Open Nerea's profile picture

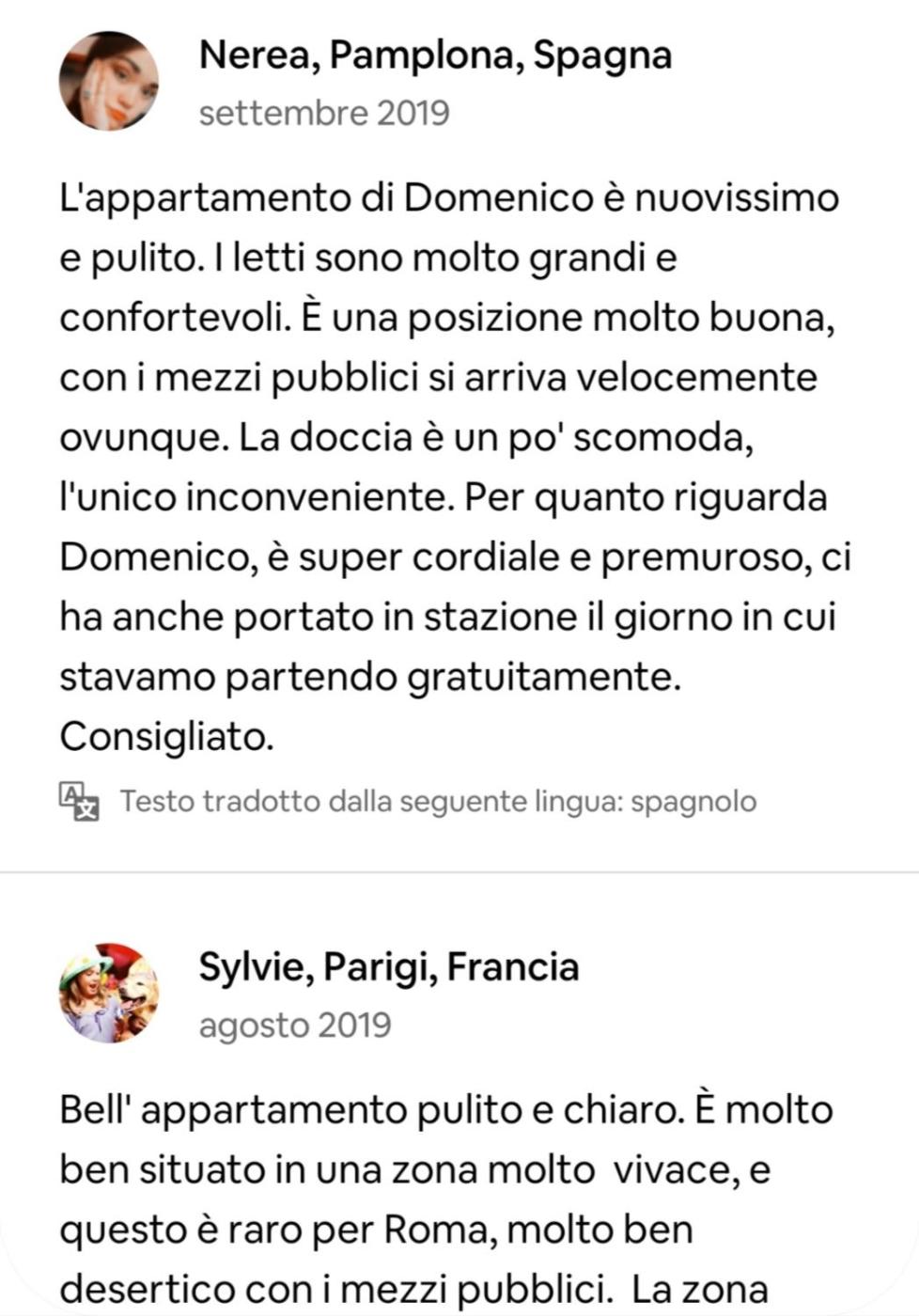(108, 81)
